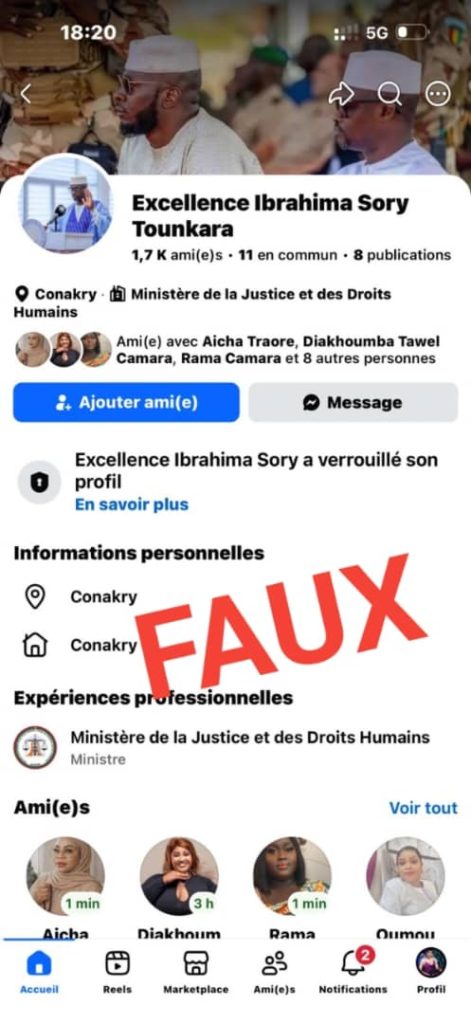Open the three-dot overflow menu
Viewport: 471px width, 1024px height.
click(438, 94)
